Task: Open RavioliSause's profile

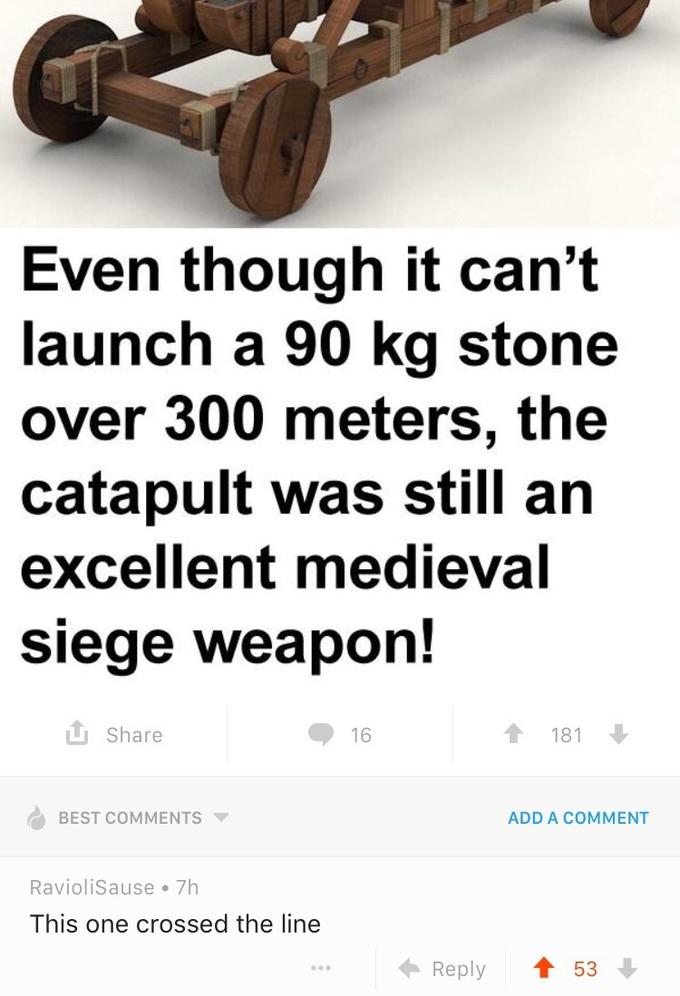Action: point(92,887)
